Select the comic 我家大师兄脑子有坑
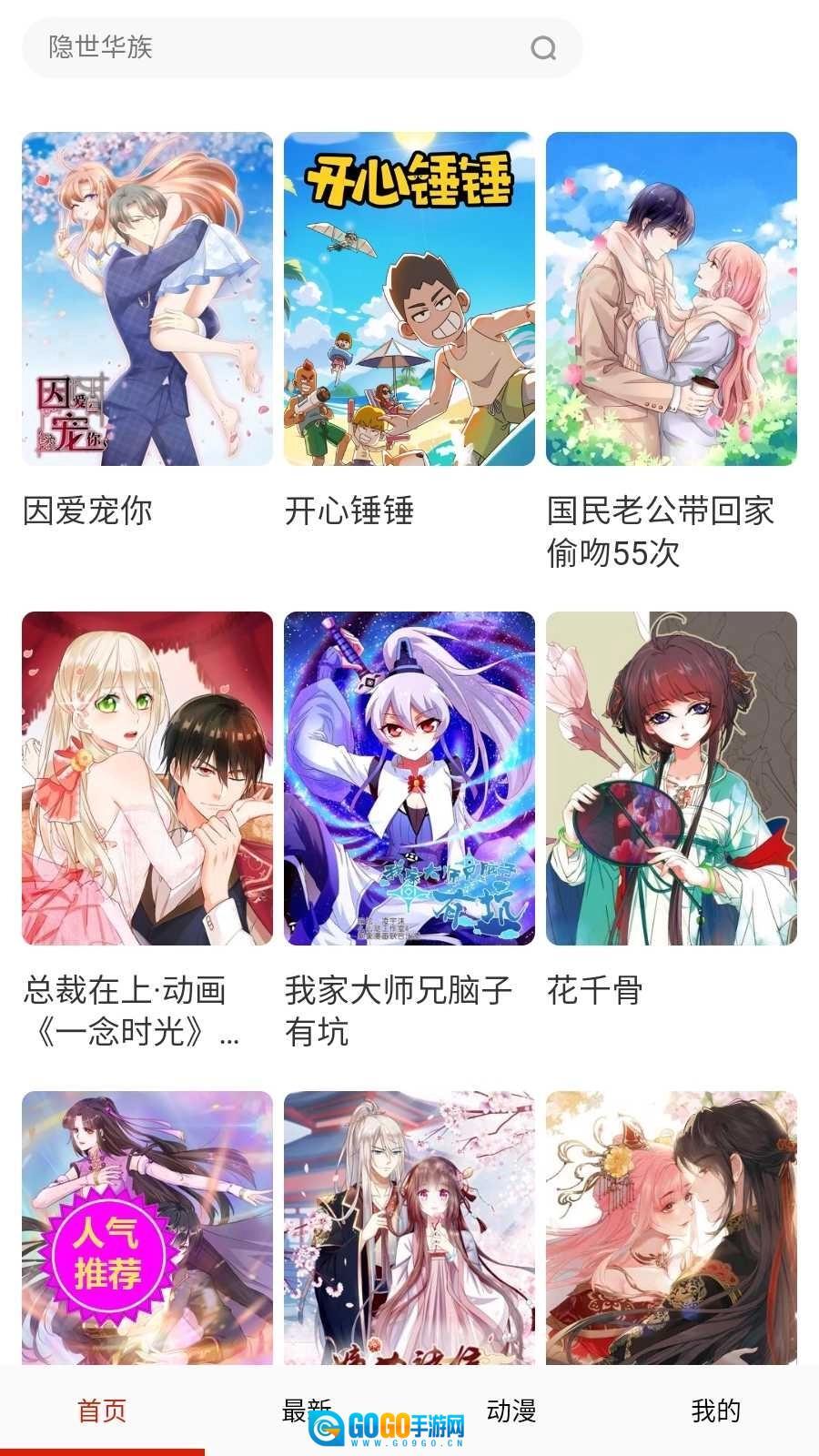The image size is (819, 1456). pos(409,779)
